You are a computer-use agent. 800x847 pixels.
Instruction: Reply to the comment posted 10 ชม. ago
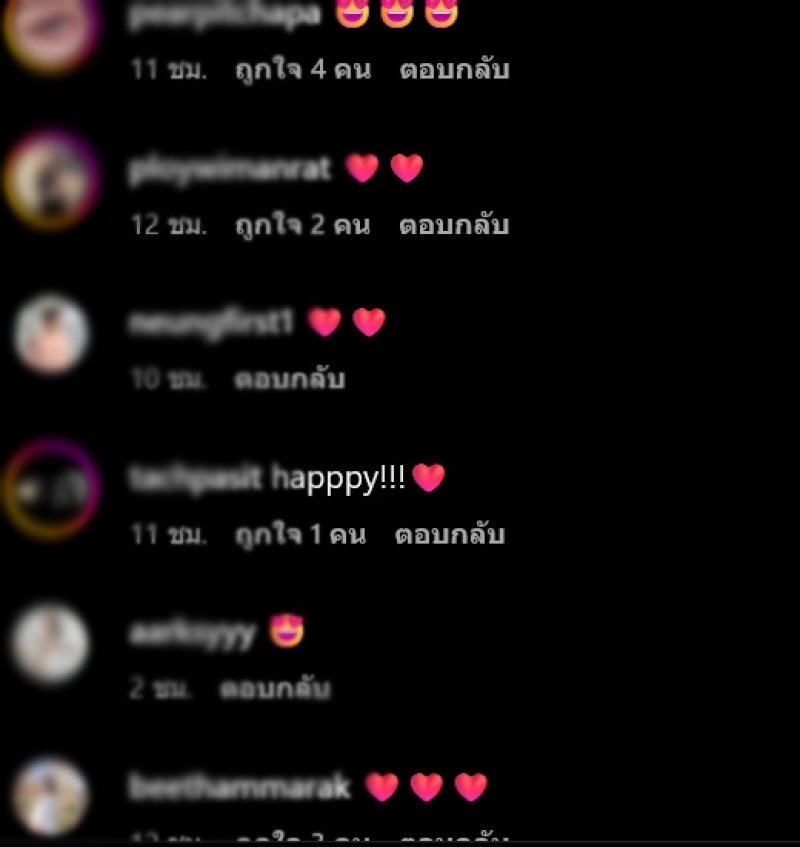point(289,380)
